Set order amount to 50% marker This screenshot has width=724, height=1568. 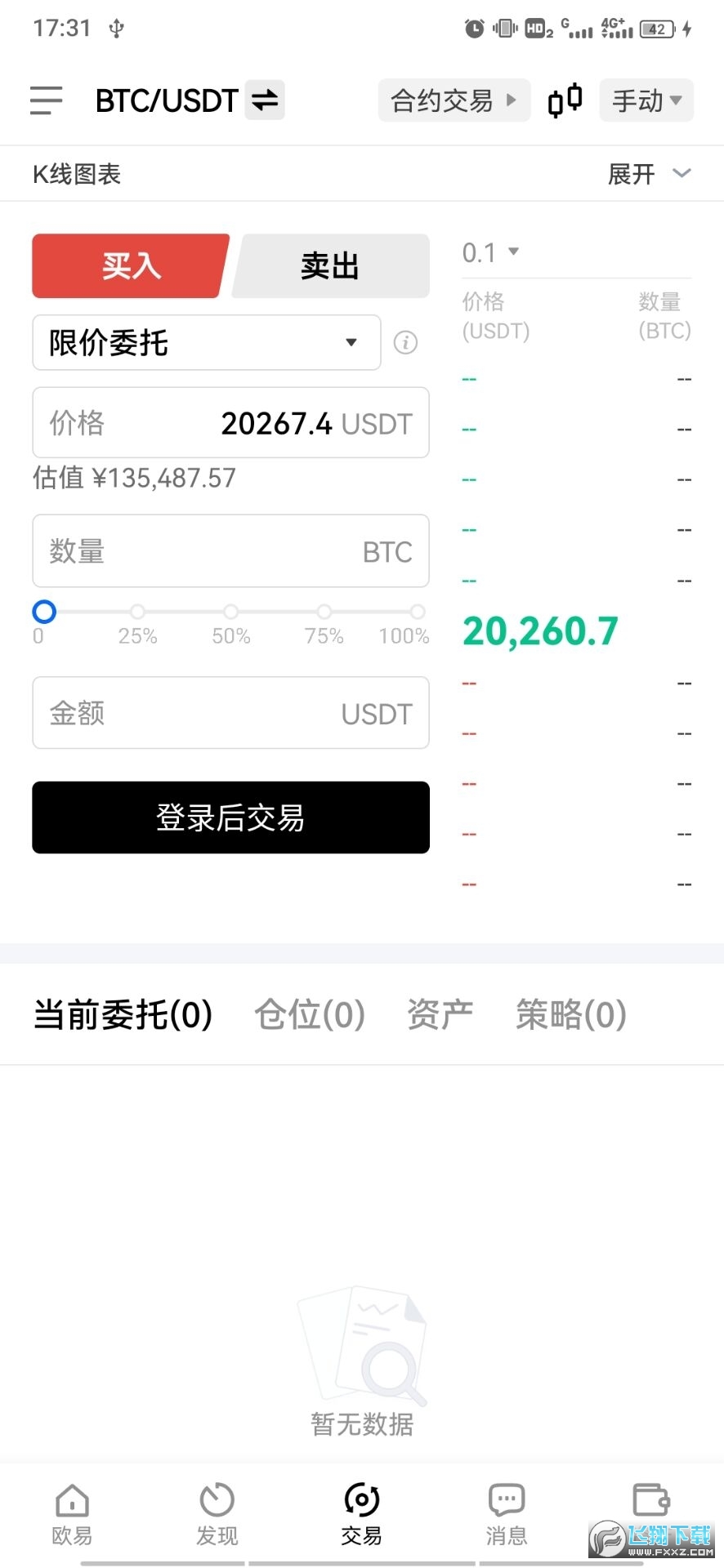(231, 612)
